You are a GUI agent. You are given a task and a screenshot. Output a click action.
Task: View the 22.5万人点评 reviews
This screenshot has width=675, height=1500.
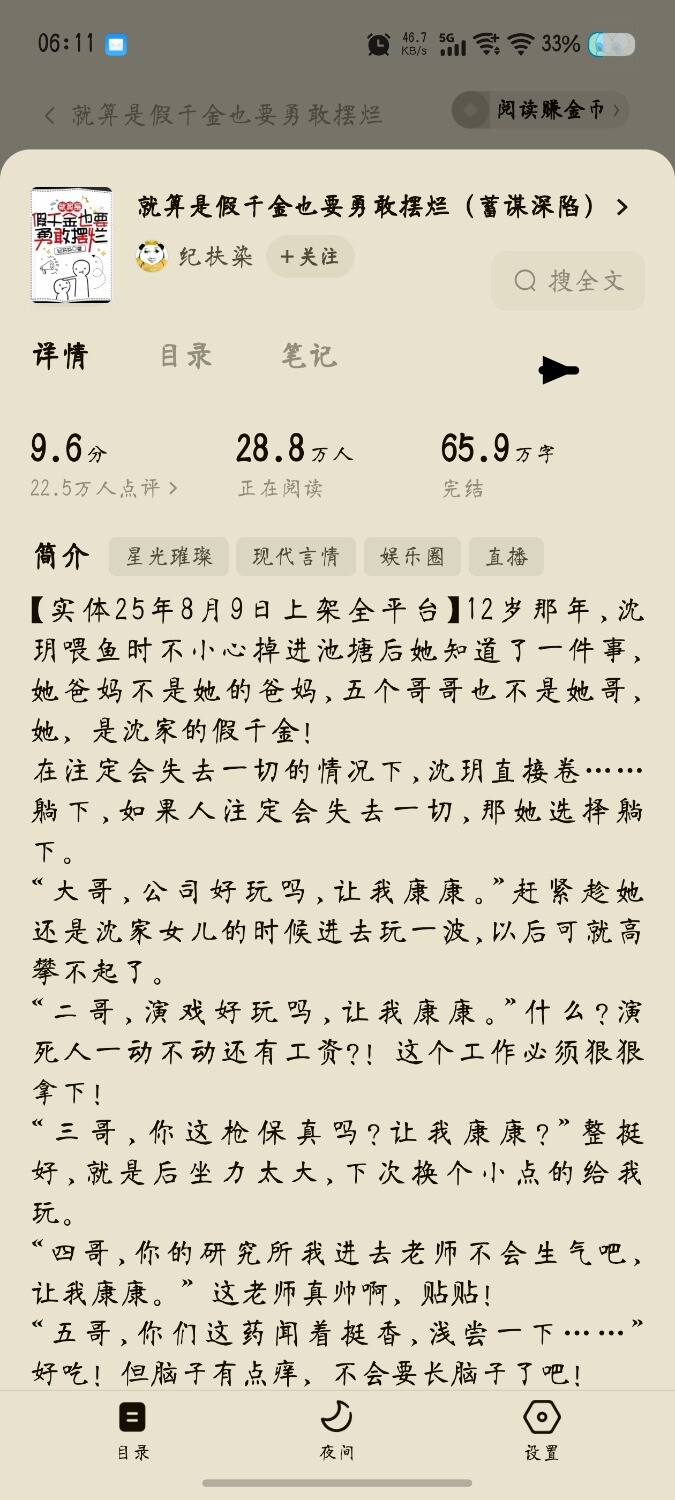click(104, 489)
